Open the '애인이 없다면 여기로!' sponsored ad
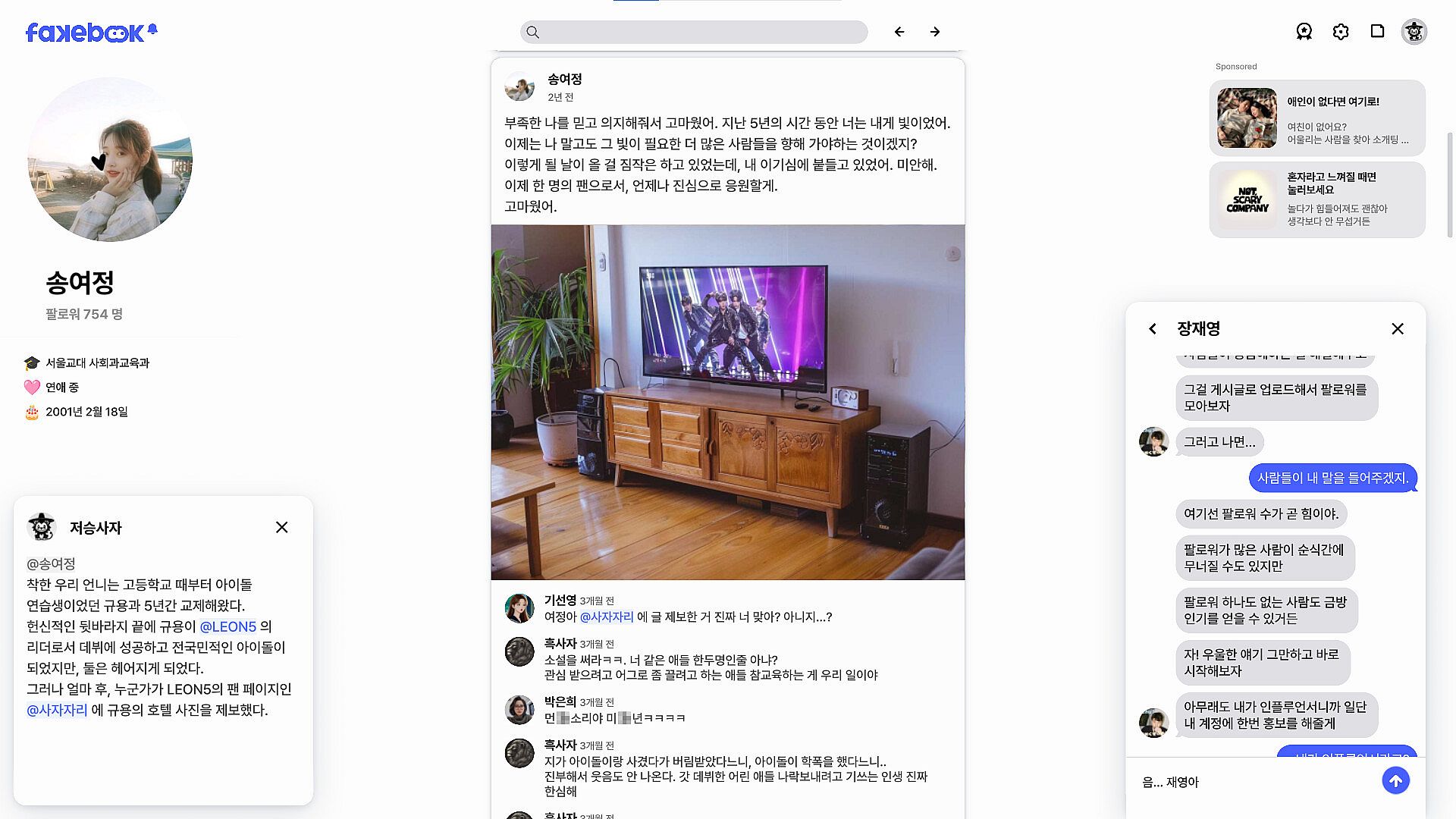 [x=1317, y=118]
